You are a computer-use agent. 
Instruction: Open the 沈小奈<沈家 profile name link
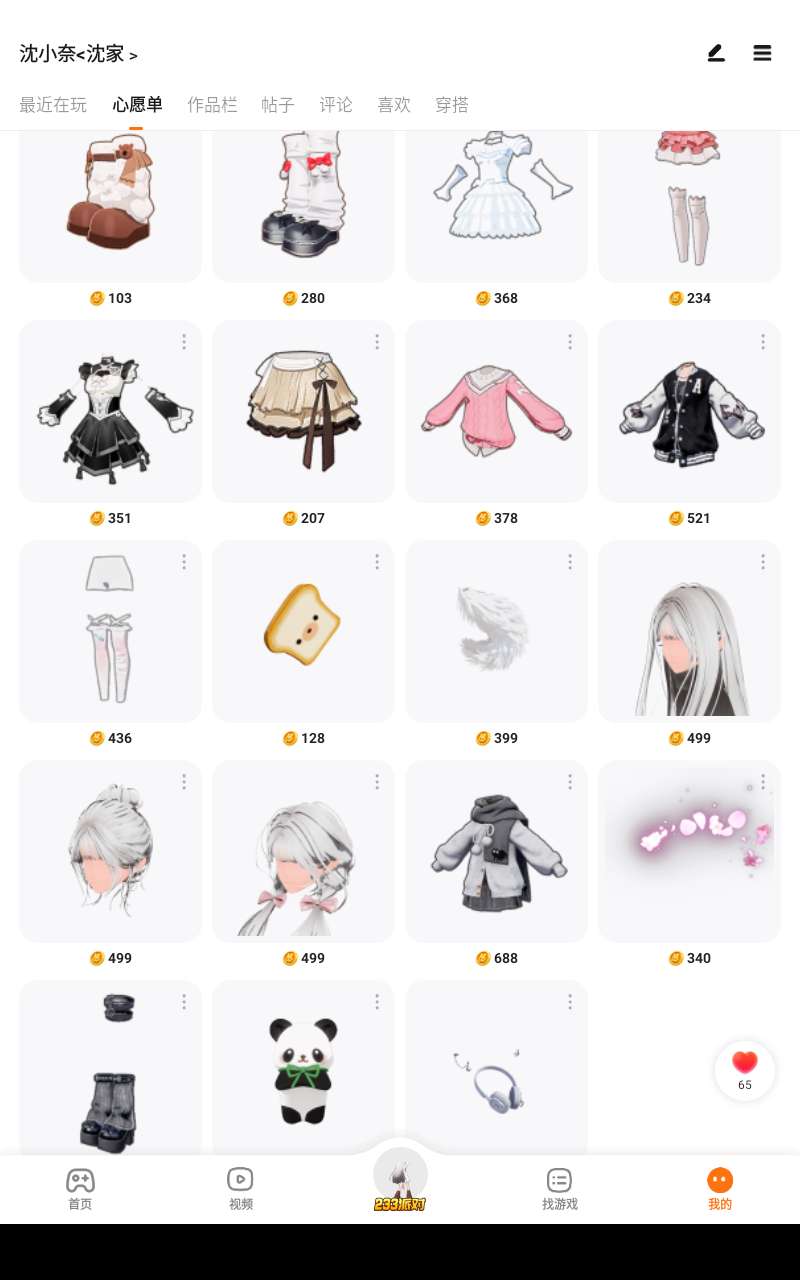[78, 54]
